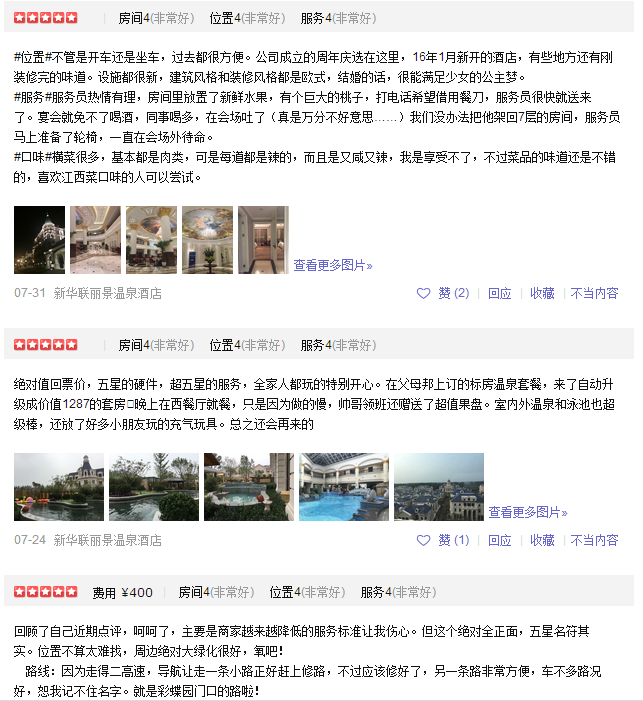This screenshot has height=701, width=643.
Task: Tap 回应 on the 07-24 review
Action: point(500,540)
